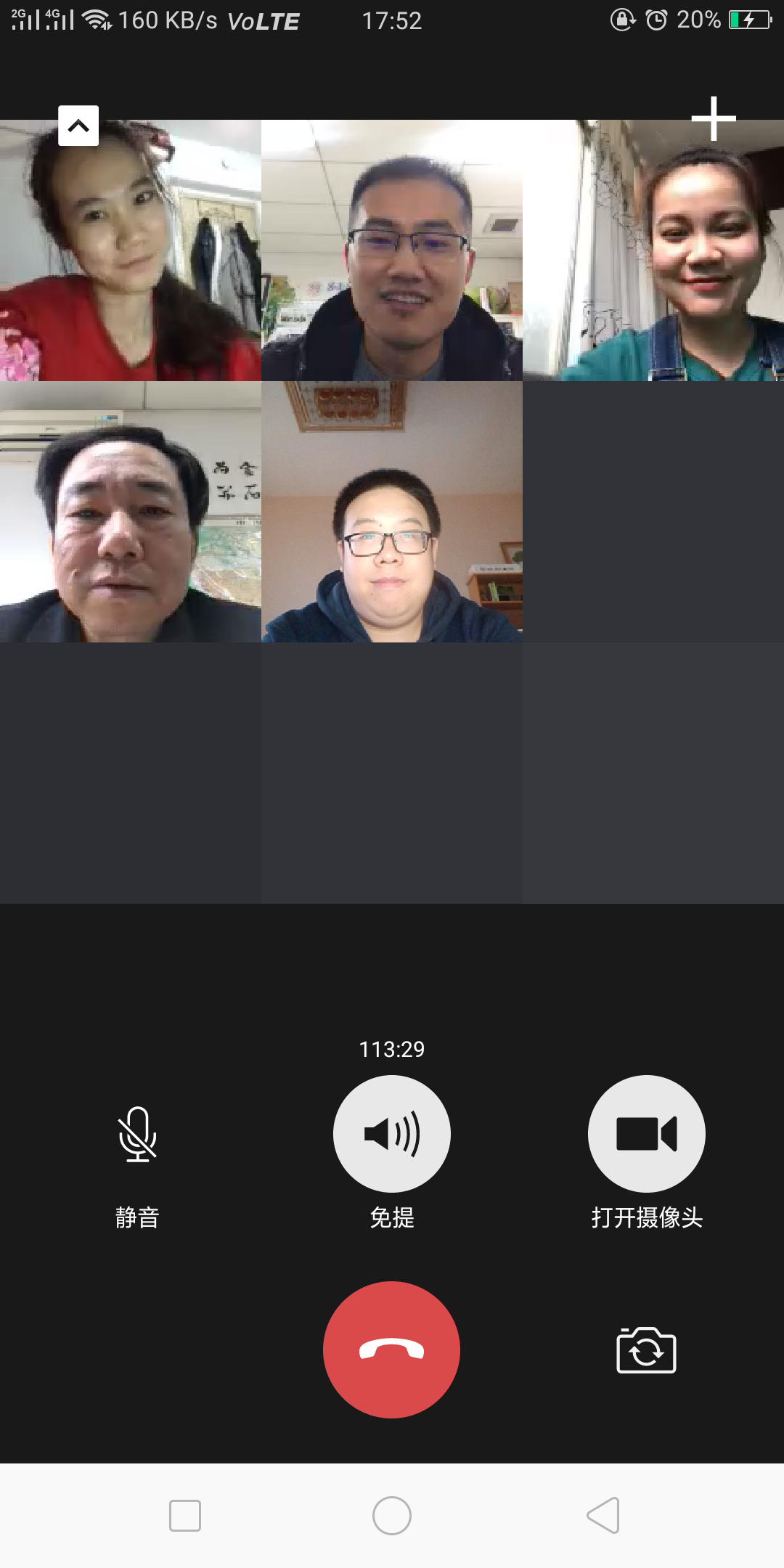
Task: Minimize the call with the collapse arrow
Action: click(78, 126)
